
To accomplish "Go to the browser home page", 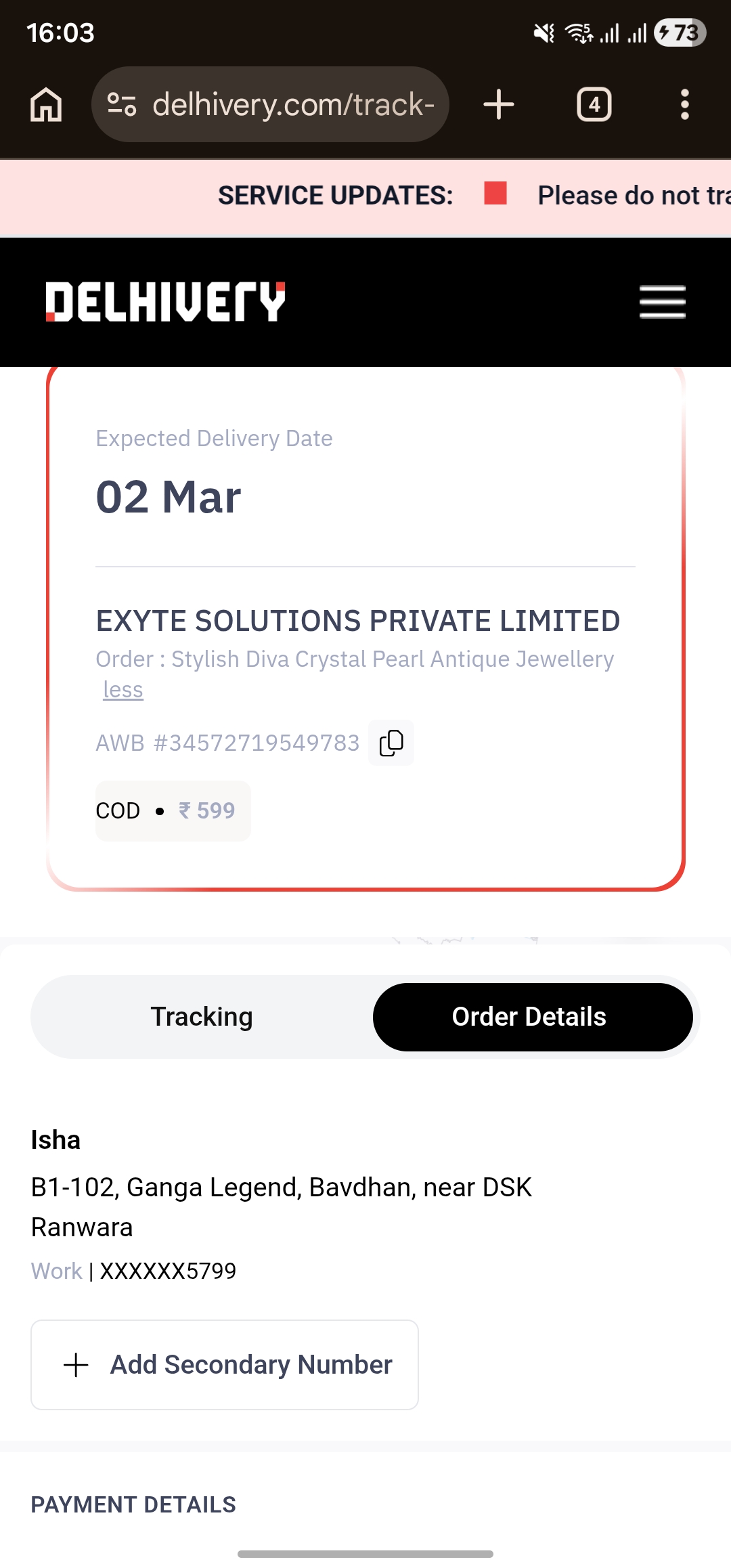I will click(46, 105).
